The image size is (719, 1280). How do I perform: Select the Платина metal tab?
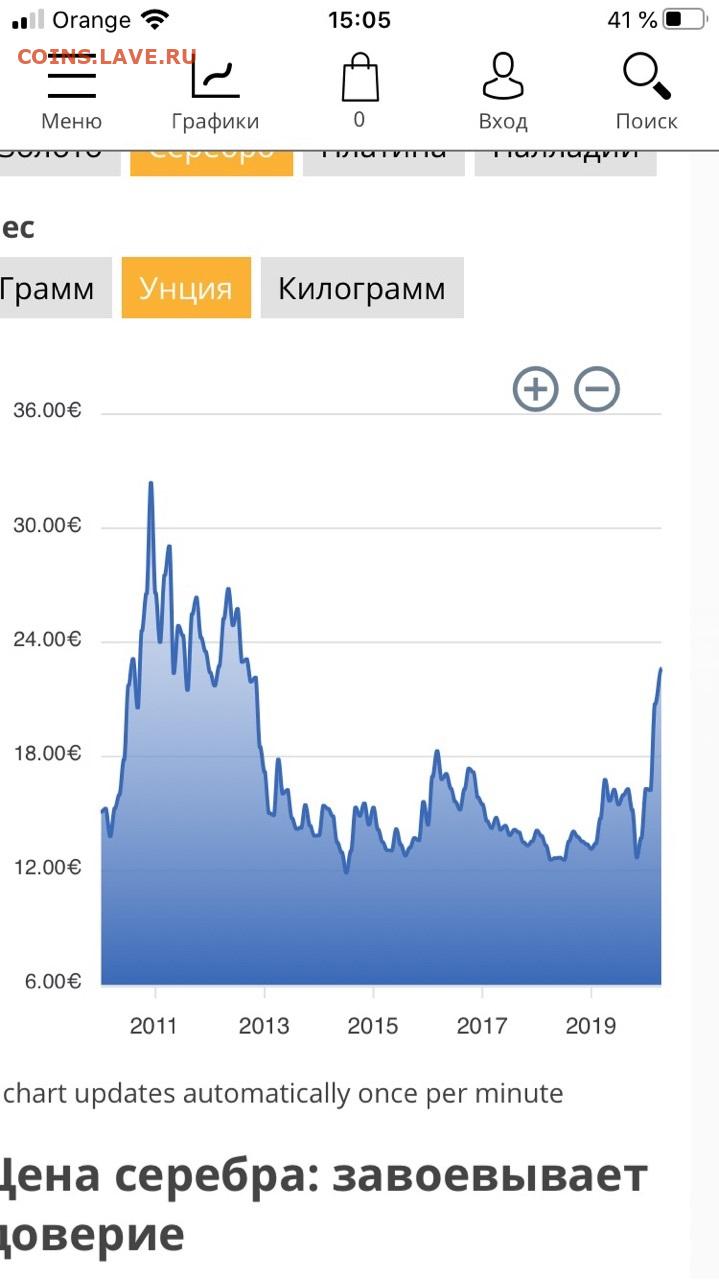point(384,162)
